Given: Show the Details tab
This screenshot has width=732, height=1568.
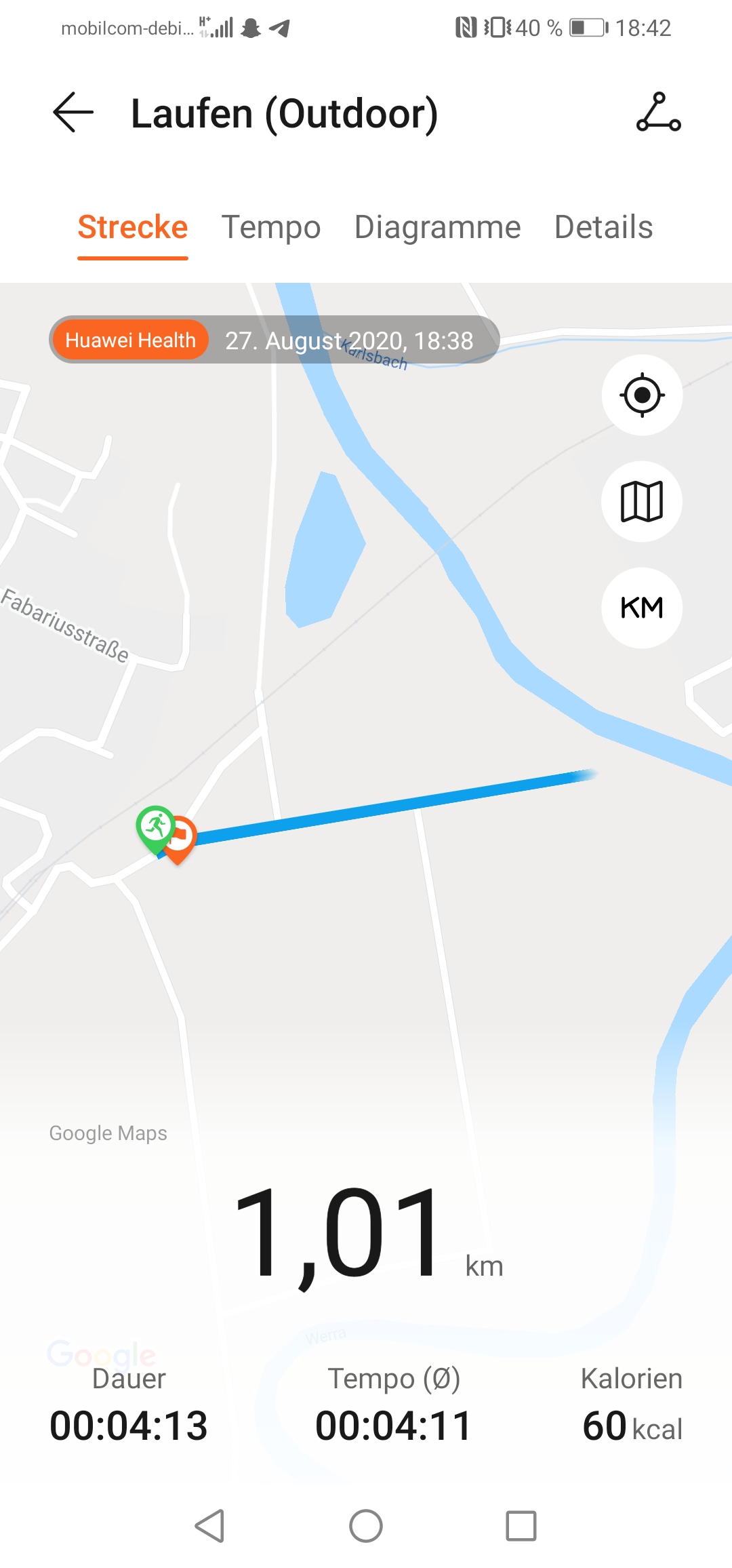Looking at the screenshot, I should click(x=603, y=227).
